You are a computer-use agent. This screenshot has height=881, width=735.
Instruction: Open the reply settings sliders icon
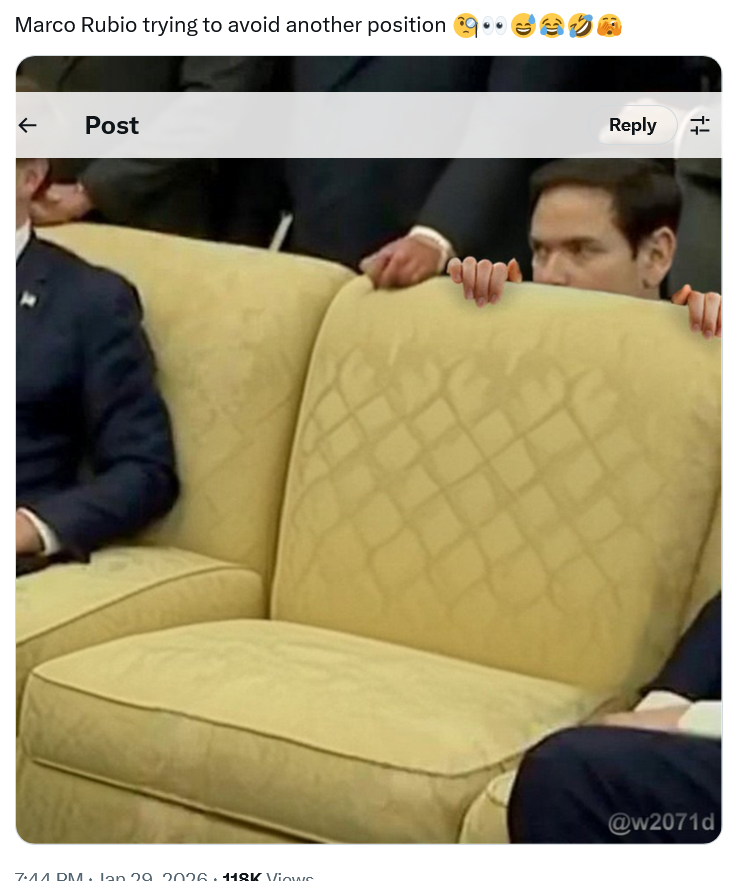point(700,125)
